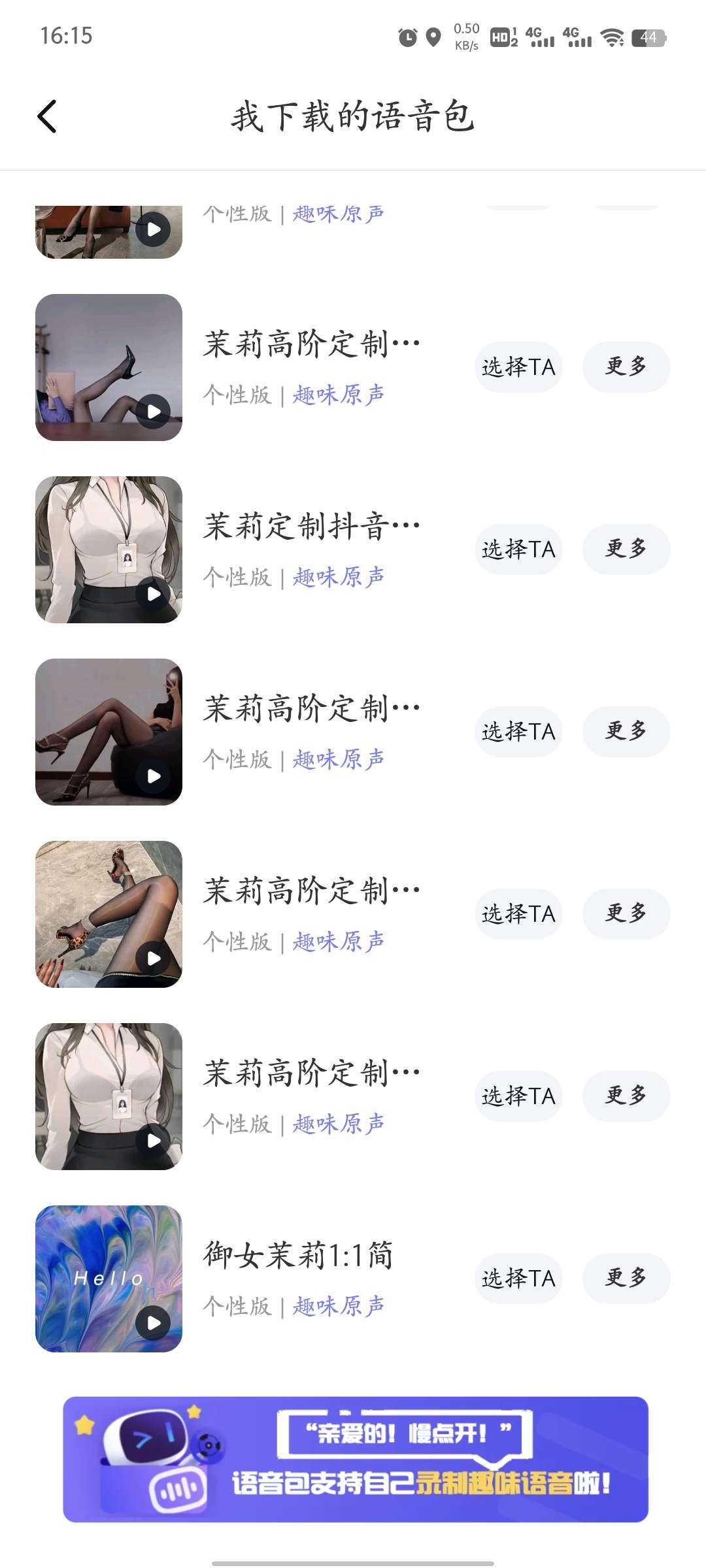This screenshot has width=706, height=1568.
Task: Select TA for the 茉莉定制抖音 voice pack
Action: tap(518, 549)
